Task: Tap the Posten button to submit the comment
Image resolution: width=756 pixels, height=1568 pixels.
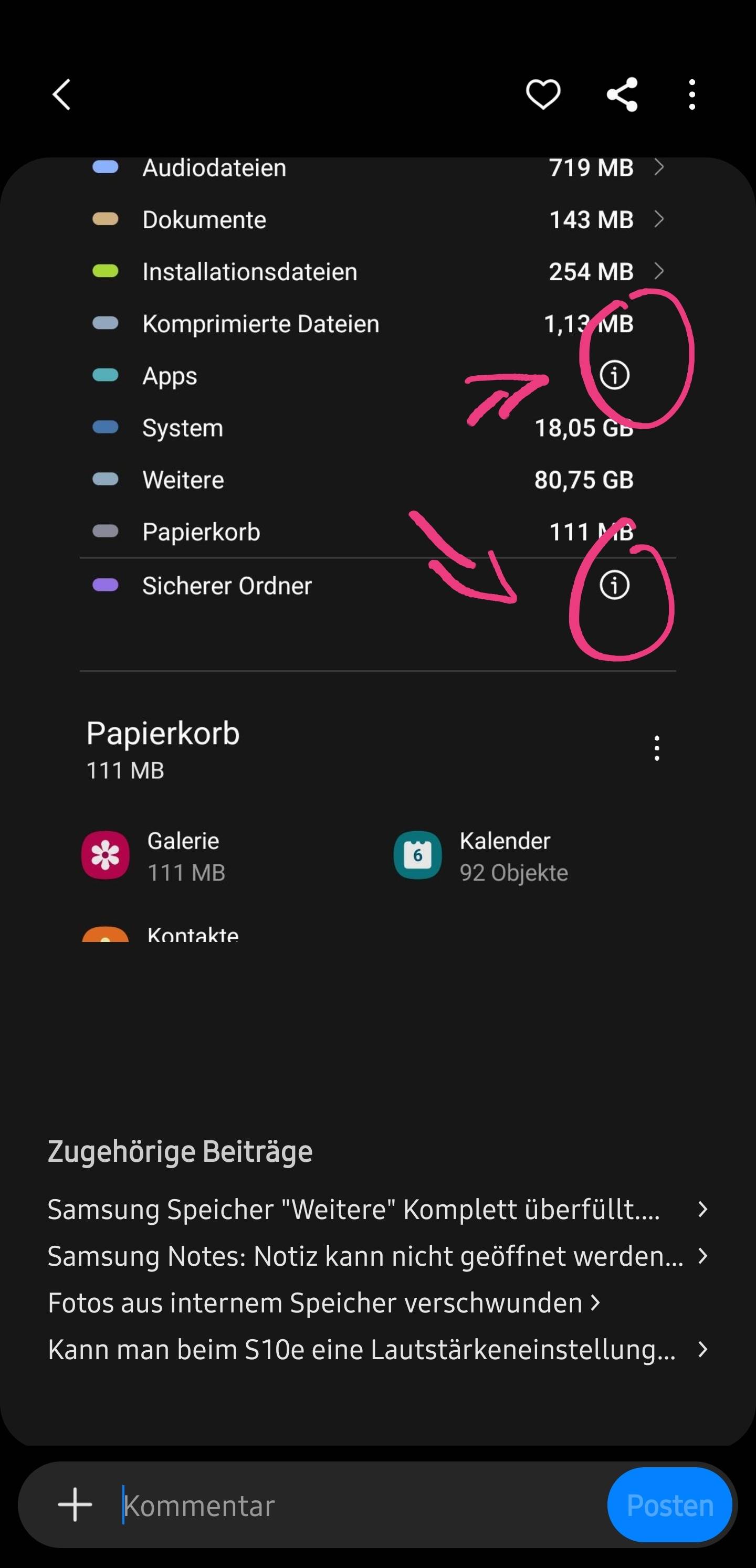Action: click(x=669, y=1506)
